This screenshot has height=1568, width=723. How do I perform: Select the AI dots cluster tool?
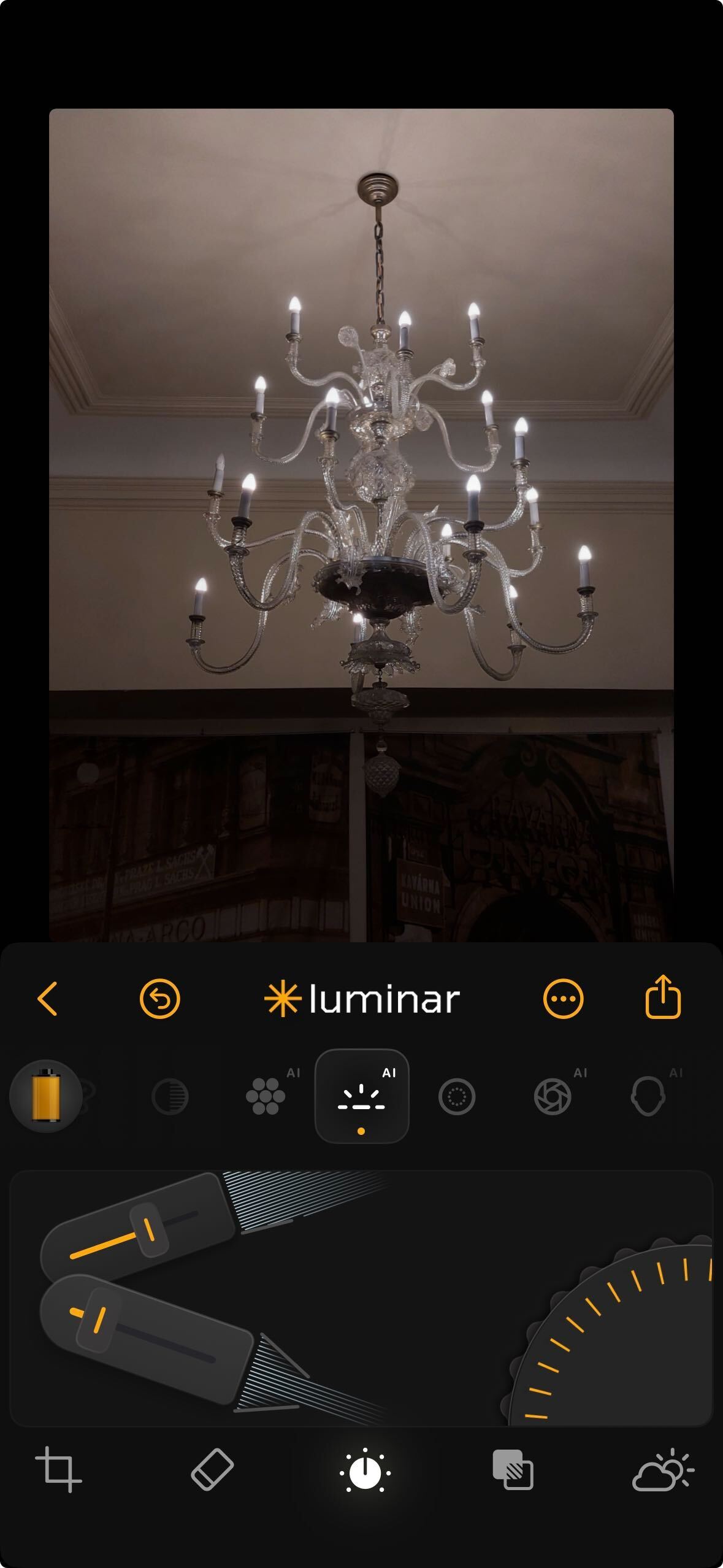266,1096
